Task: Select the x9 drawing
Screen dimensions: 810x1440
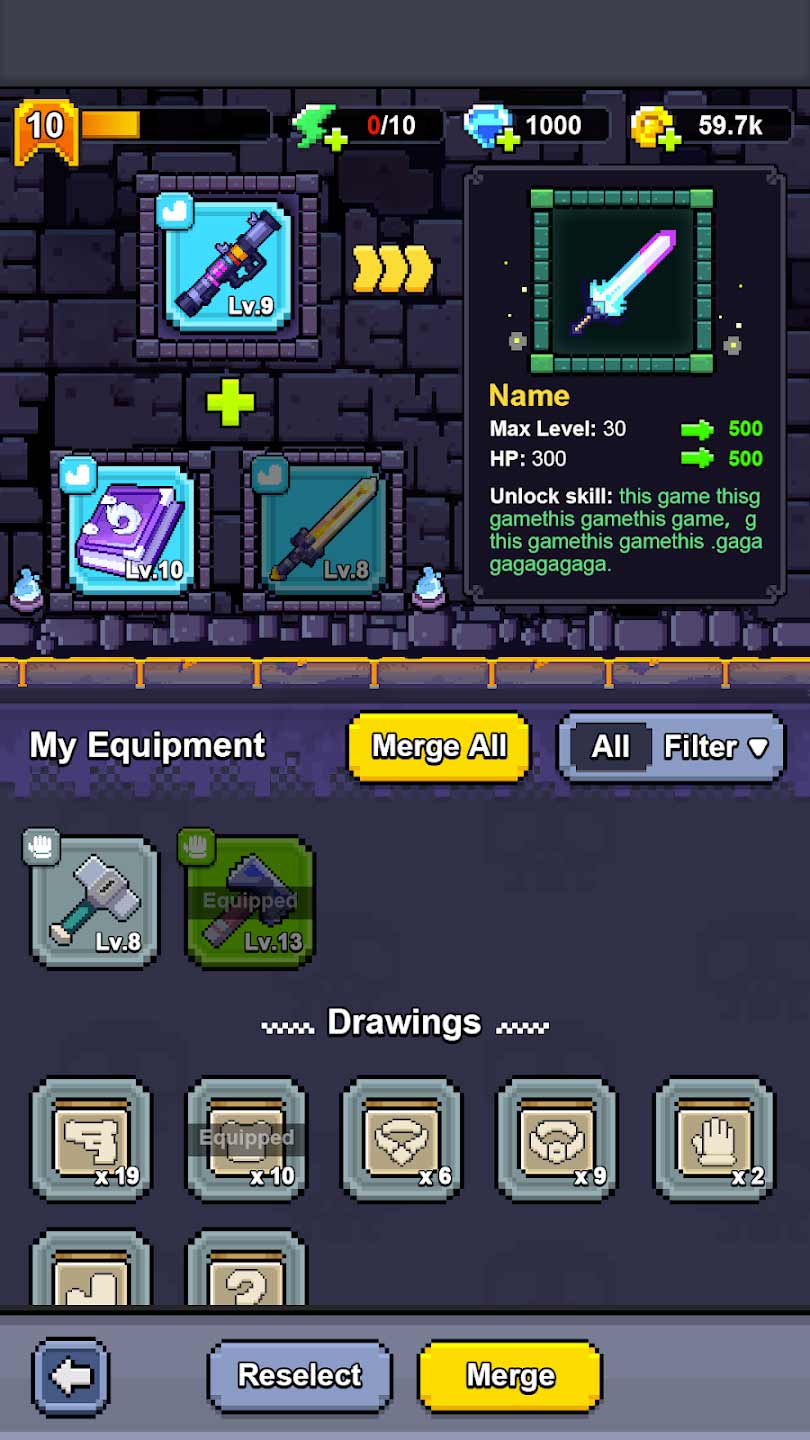Action: pyautogui.click(x=557, y=1138)
